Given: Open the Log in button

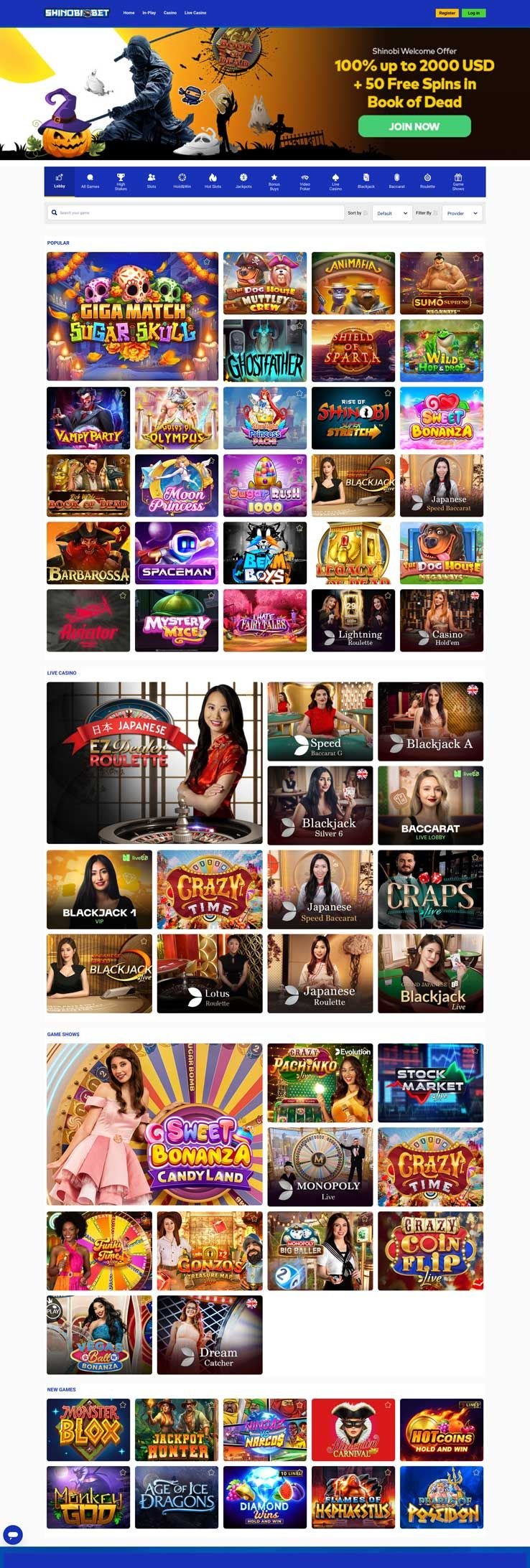Looking at the screenshot, I should point(473,13).
